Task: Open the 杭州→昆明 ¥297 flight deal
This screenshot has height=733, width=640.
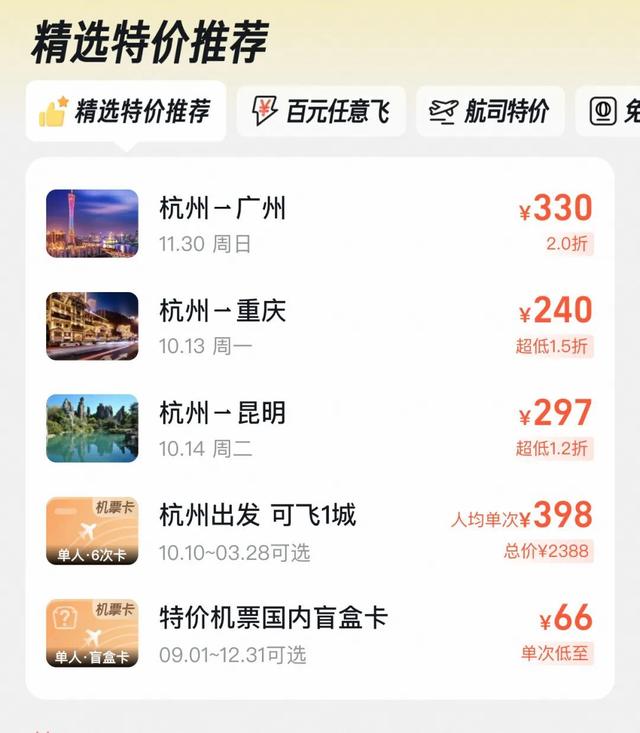Action: pos(320,428)
